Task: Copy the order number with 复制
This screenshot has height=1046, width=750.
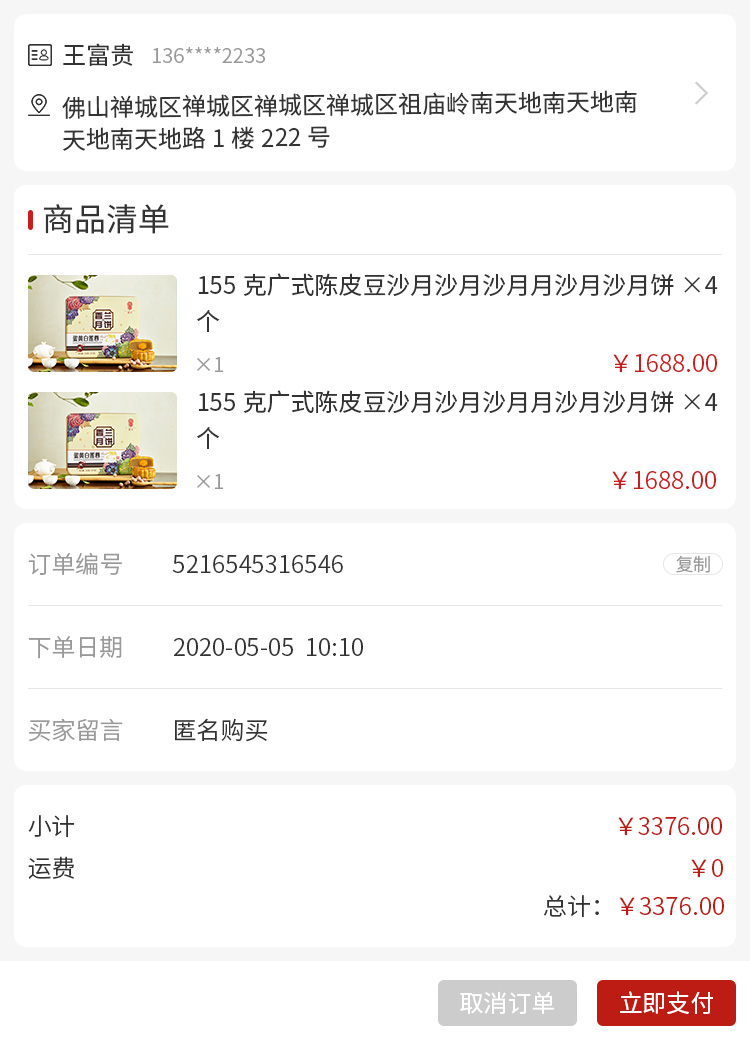Action: pos(692,565)
